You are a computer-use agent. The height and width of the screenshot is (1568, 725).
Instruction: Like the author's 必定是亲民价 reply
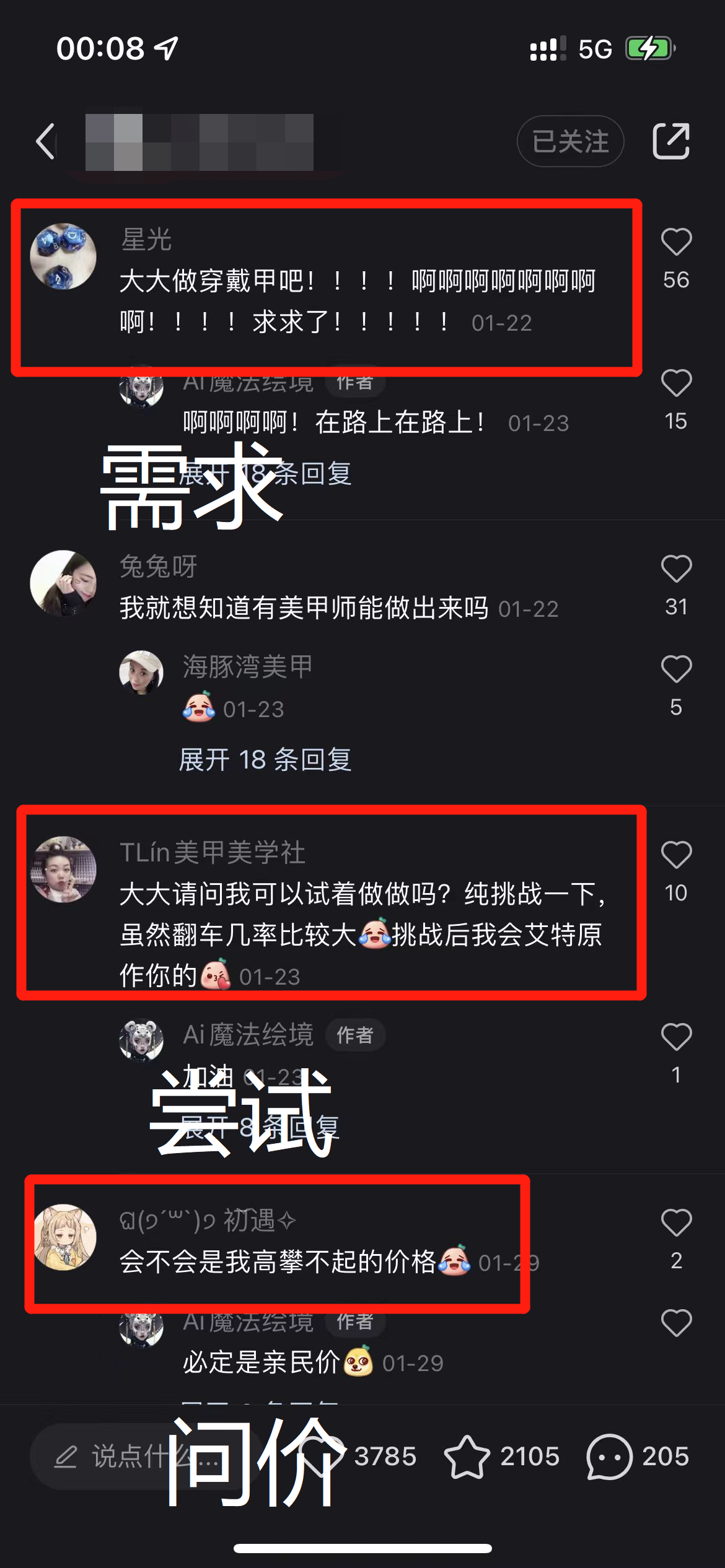coord(676,1323)
